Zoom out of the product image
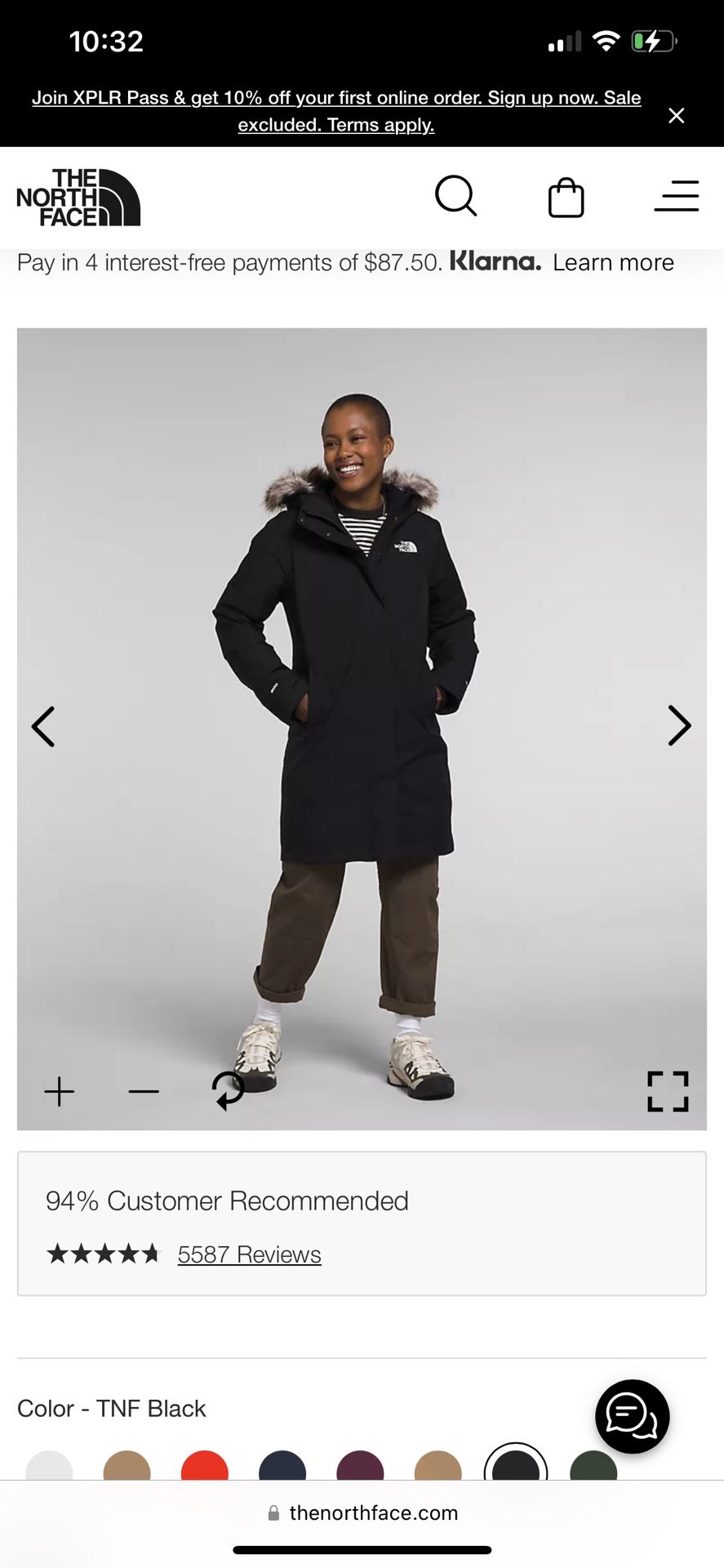This screenshot has width=724, height=1568. pos(144,1091)
